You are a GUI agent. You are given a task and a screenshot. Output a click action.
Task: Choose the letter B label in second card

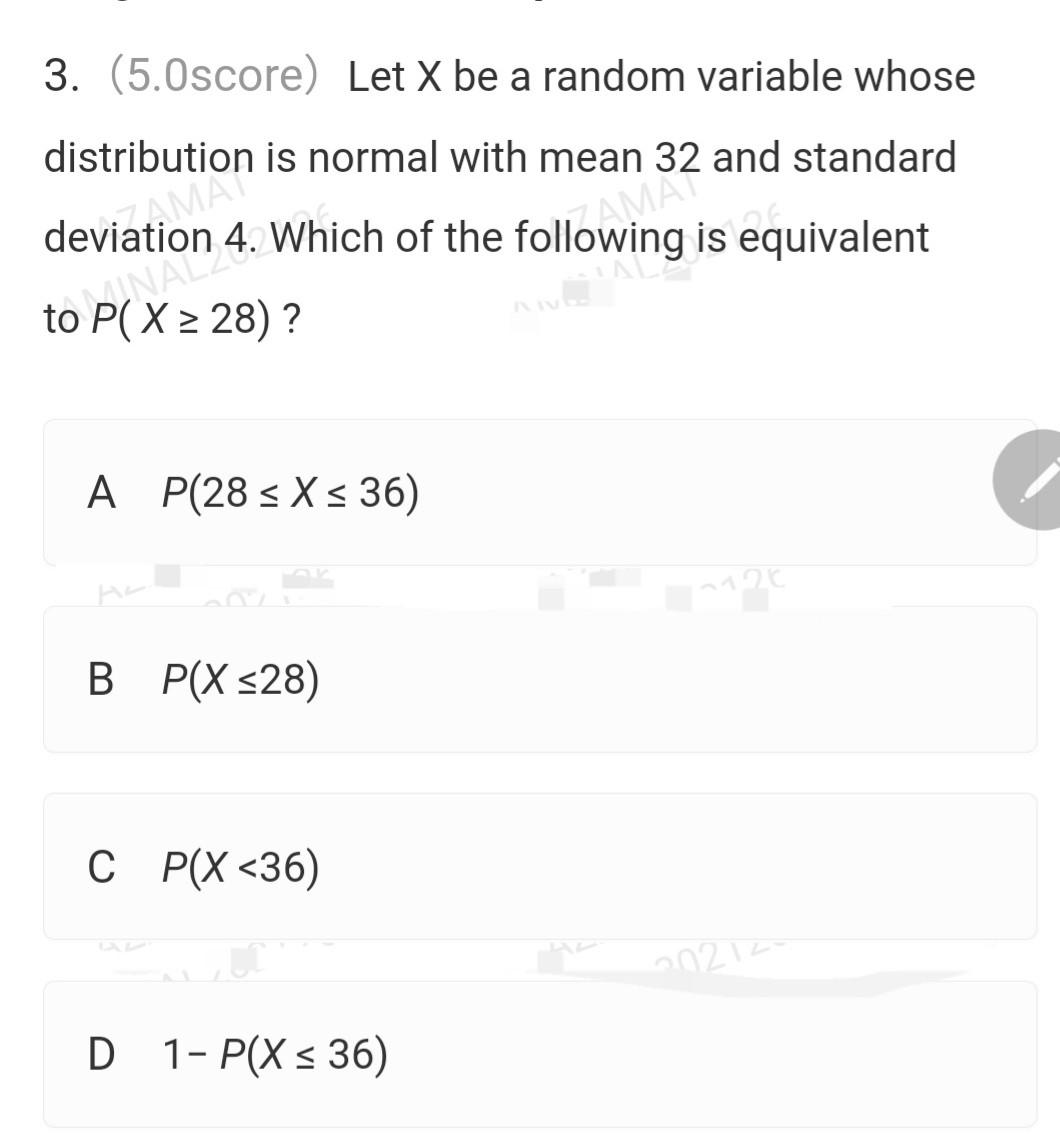click(100, 680)
